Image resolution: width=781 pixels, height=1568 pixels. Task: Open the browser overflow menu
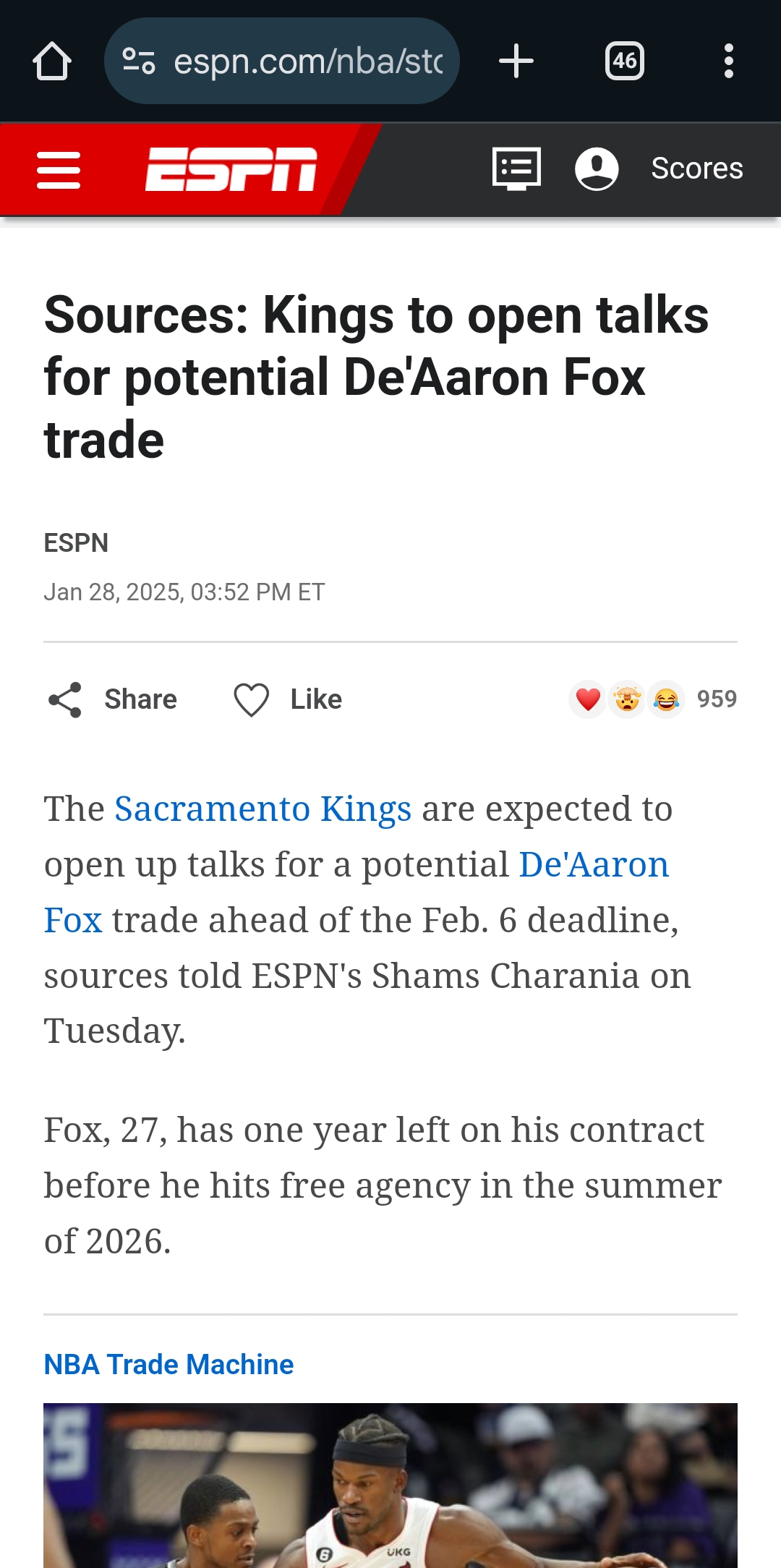coord(729,61)
